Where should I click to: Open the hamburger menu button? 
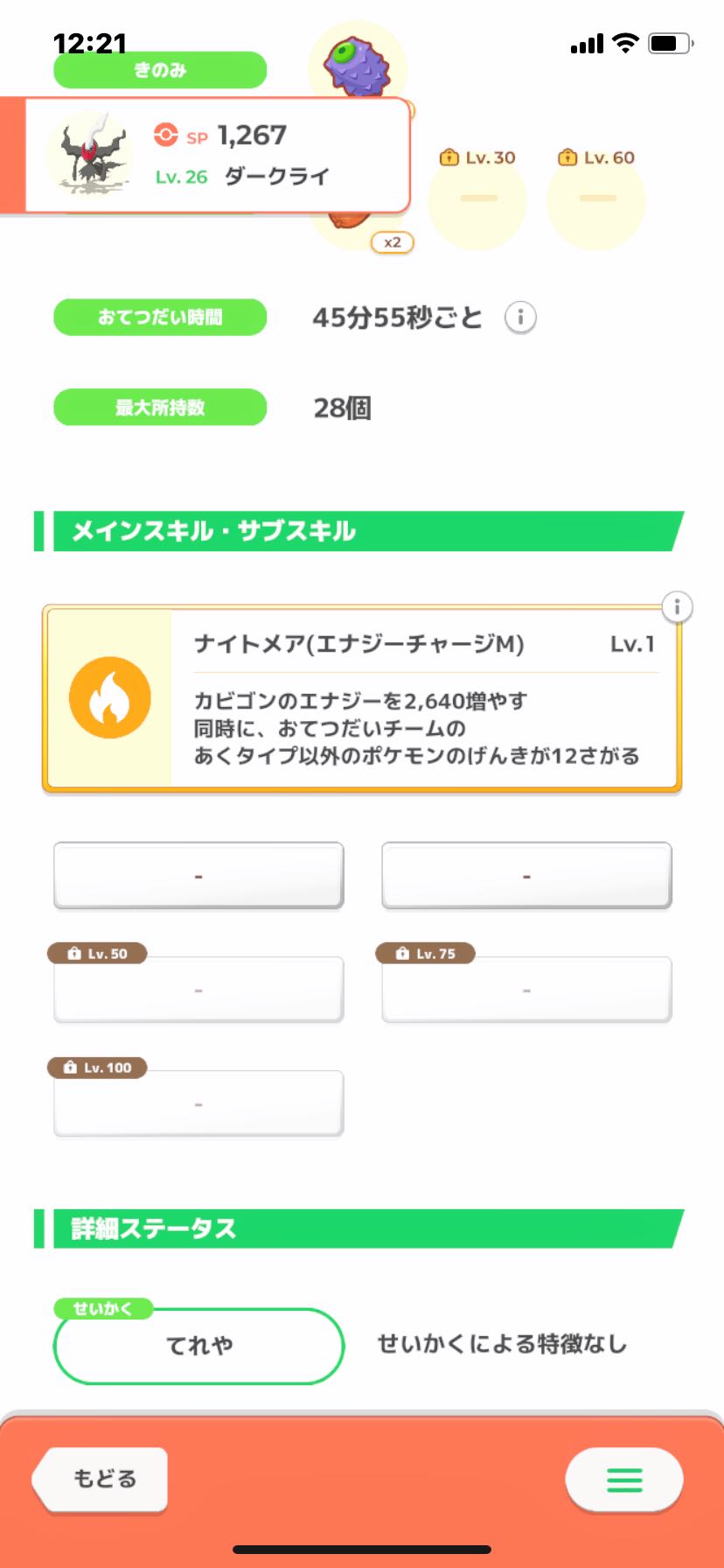tap(624, 1480)
